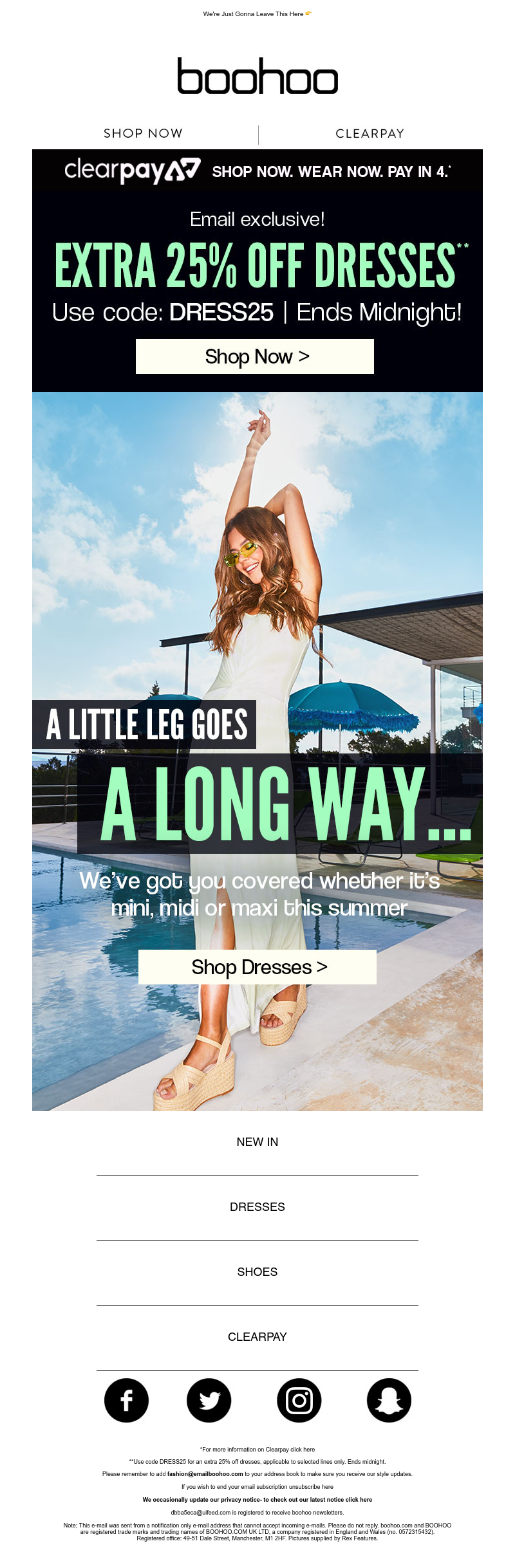Open the CLEARPAY footer row

(257, 1336)
